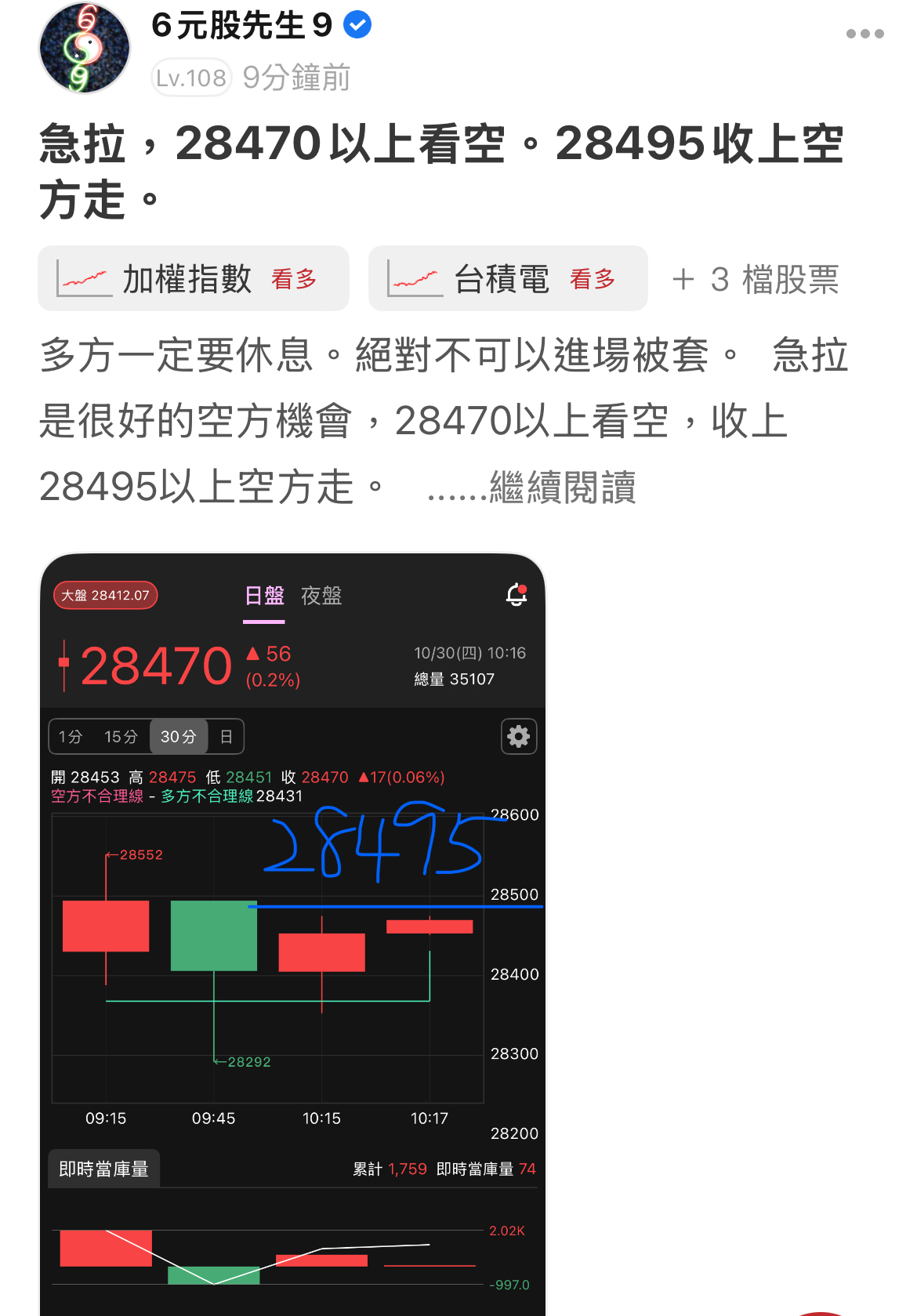Open the 加權指數 stock chip

(x=193, y=279)
